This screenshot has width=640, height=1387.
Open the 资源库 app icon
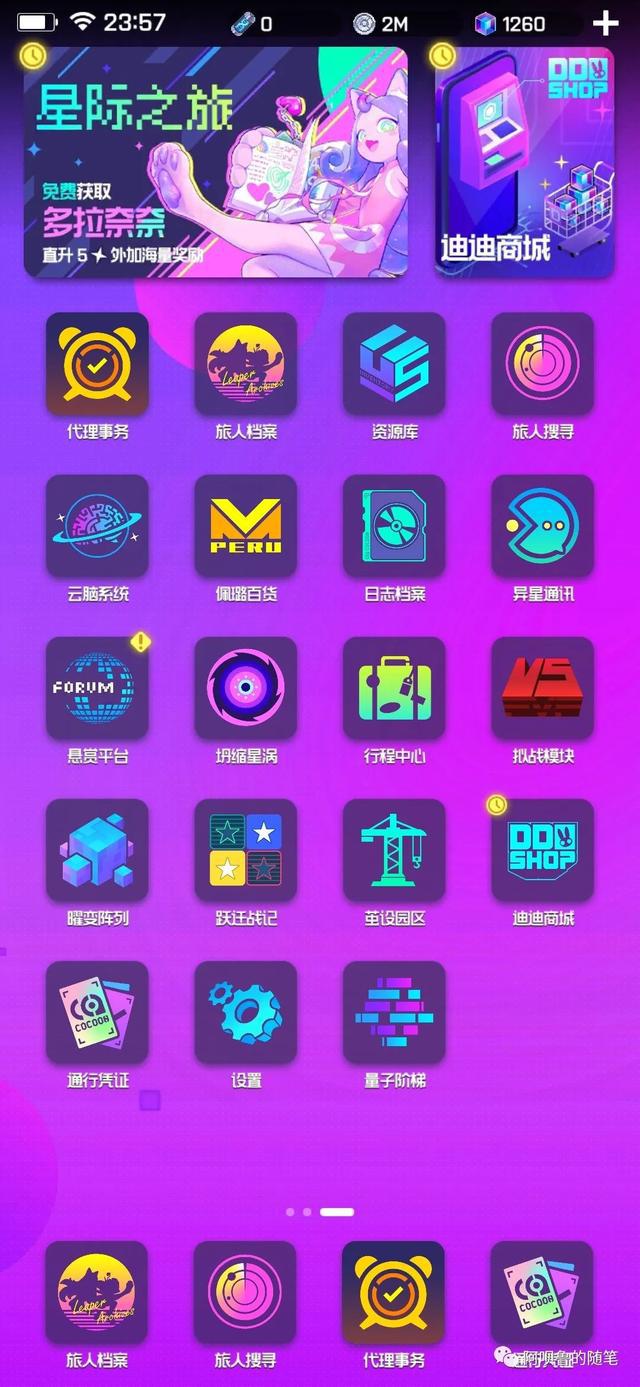click(394, 364)
